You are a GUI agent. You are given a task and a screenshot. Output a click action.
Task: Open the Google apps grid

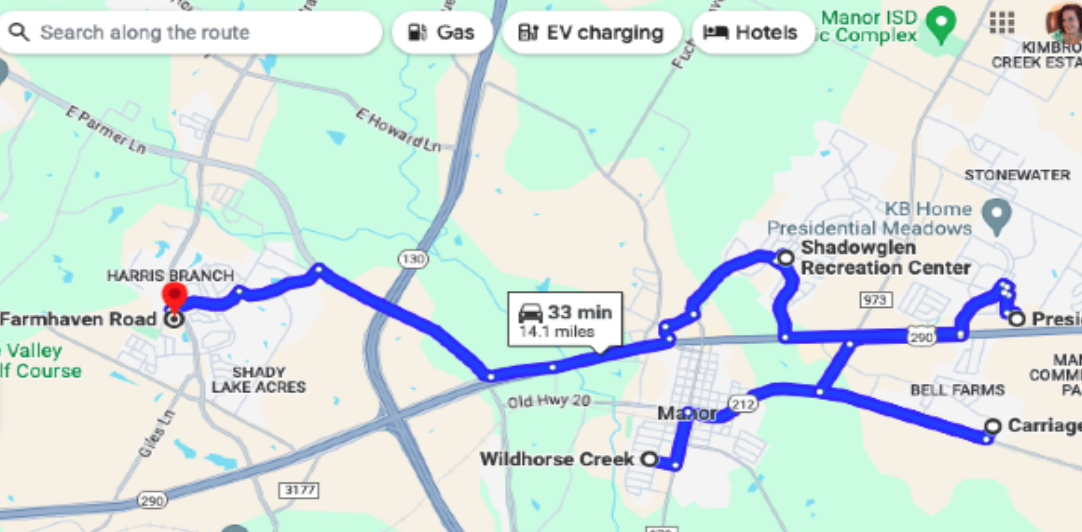(x=1001, y=22)
